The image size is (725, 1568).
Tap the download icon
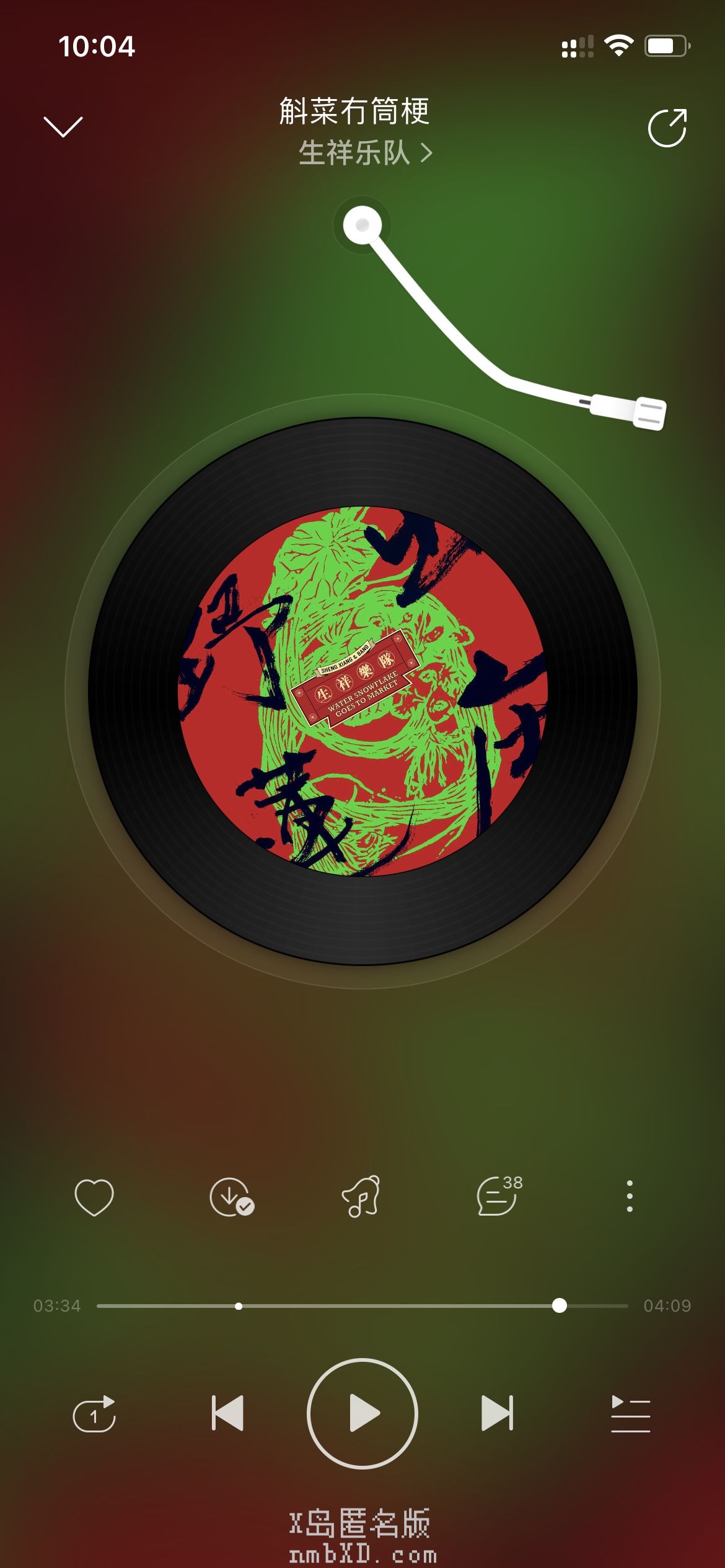[231, 1196]
